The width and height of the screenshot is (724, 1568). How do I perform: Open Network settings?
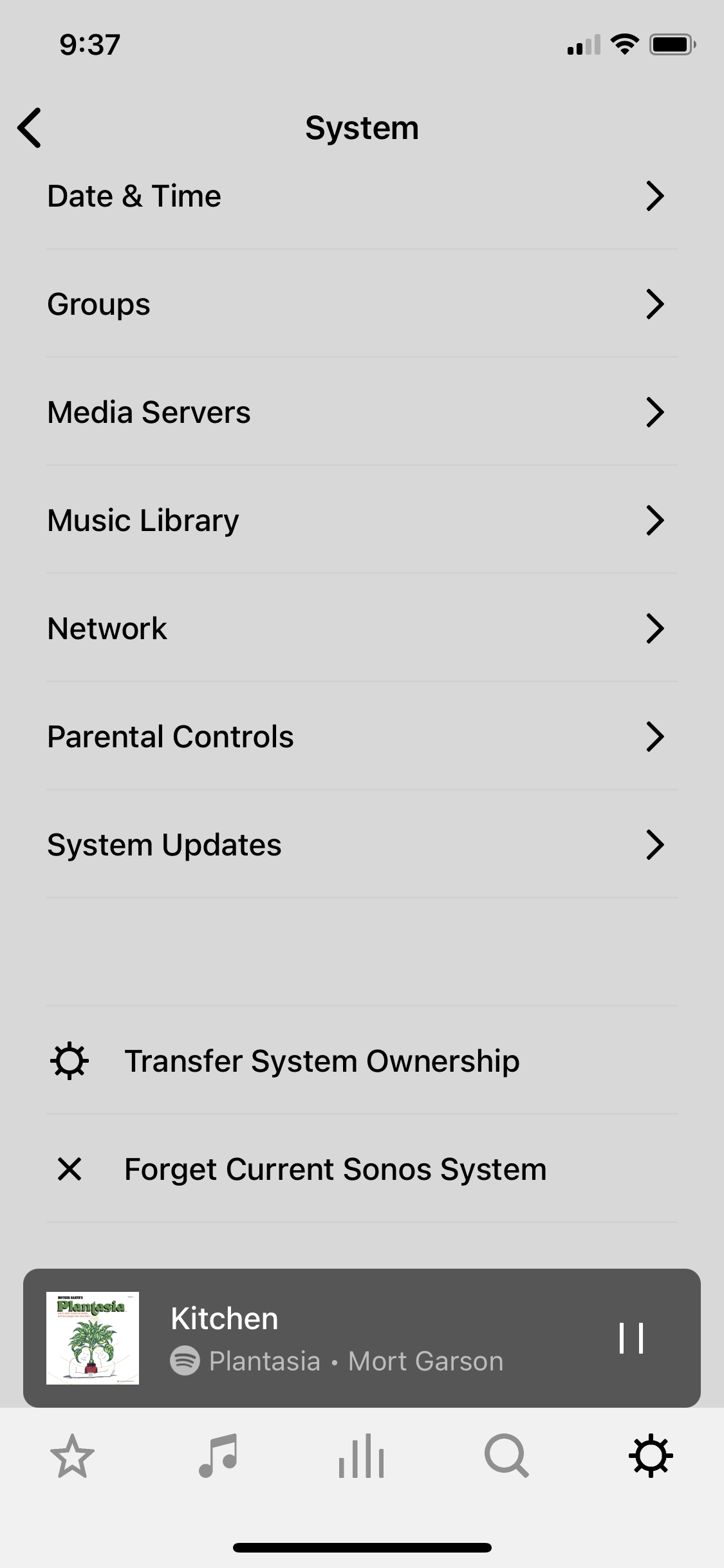pyautogui.click(x=362, y=629)
